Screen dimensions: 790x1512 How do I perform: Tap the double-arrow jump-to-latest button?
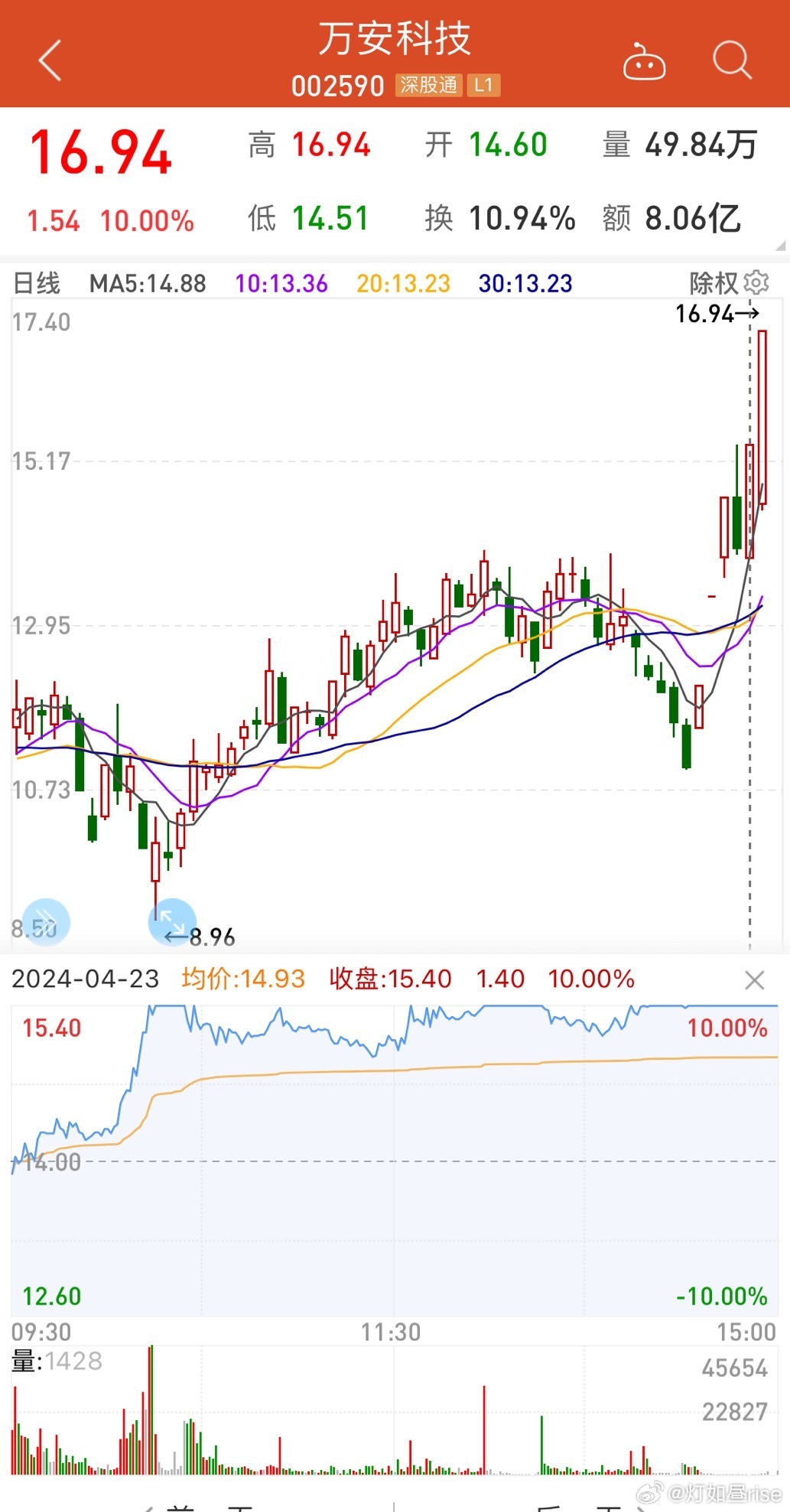pos(46,921)
